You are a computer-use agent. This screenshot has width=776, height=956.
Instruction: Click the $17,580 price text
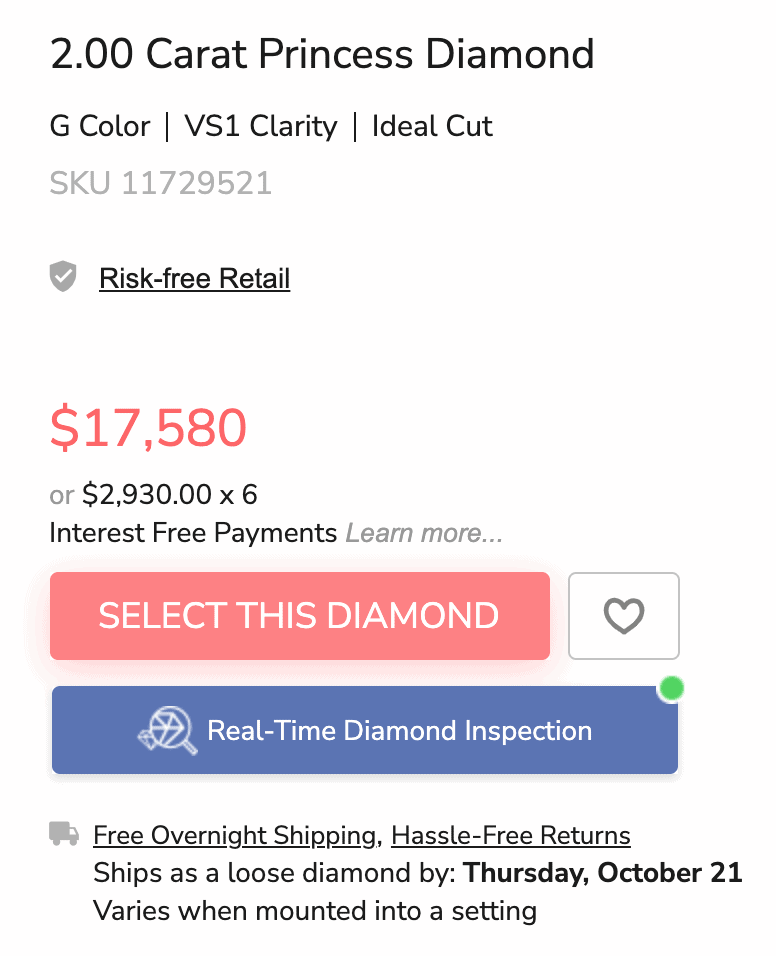pyautogui.click(x=148, y=430)
